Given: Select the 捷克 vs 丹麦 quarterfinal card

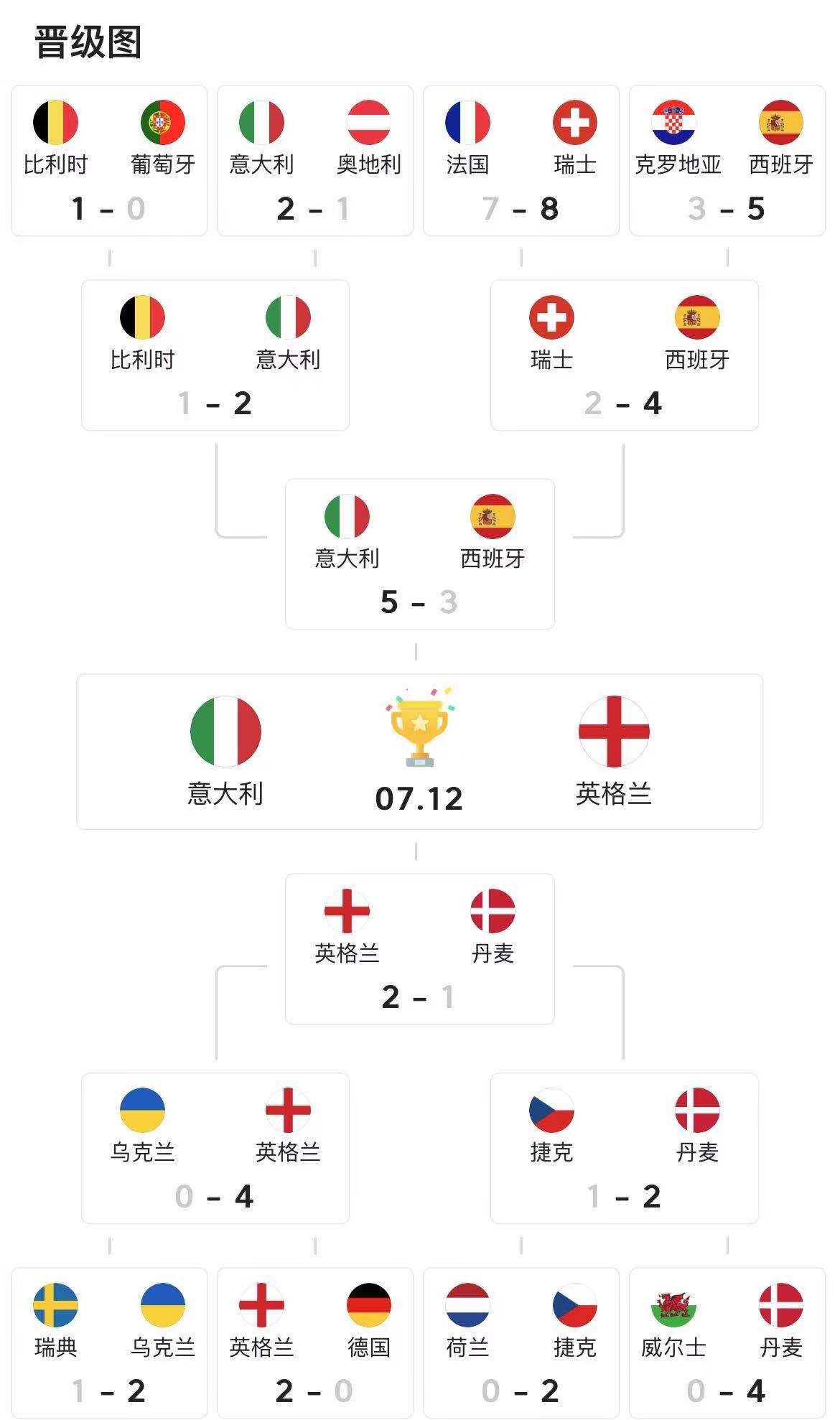Looking at the screenshot, I should pos(625,1149).
